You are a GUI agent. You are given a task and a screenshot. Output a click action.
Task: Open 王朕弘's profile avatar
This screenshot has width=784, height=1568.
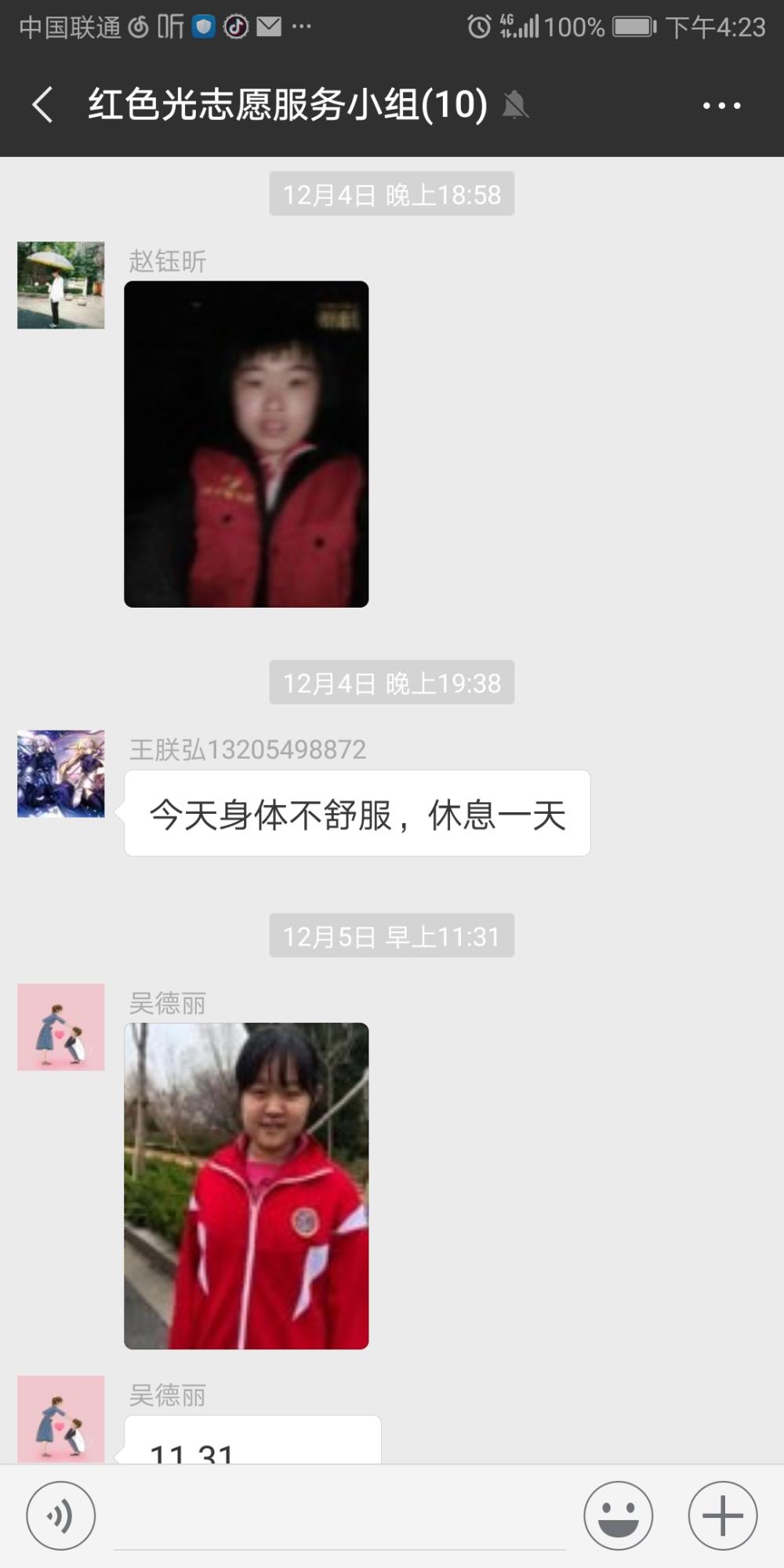click(61, 774)
